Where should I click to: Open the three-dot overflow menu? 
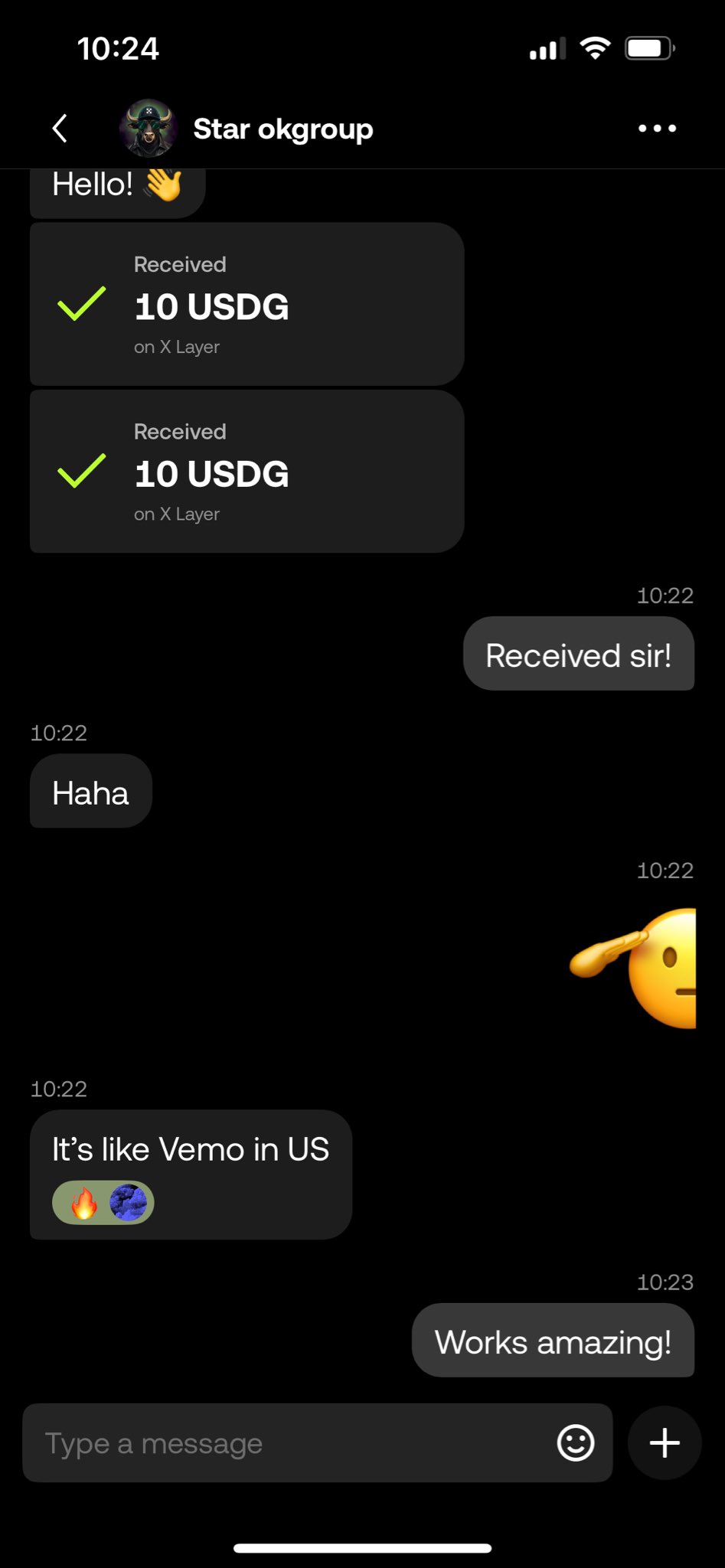tap(657, 129)
